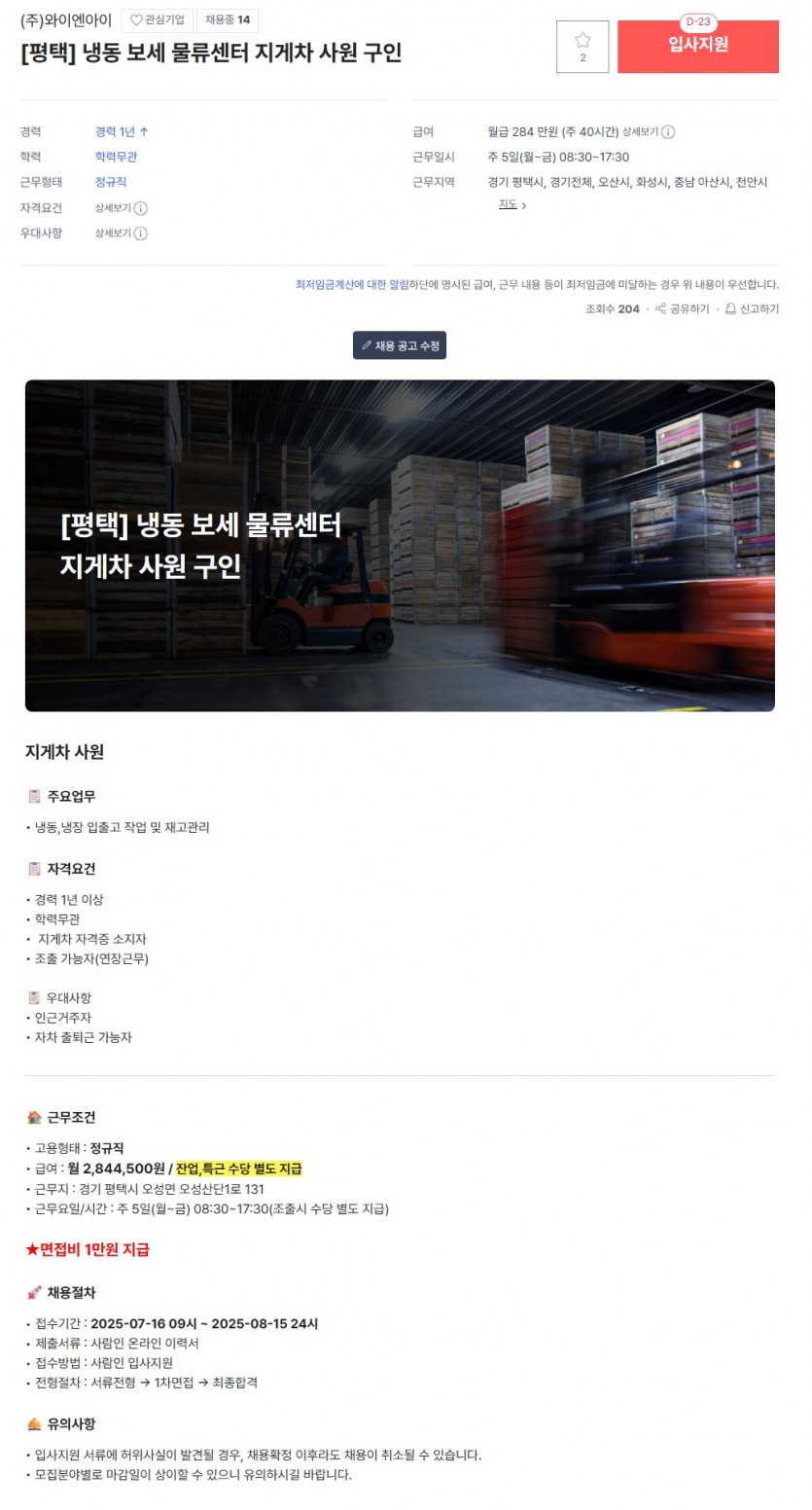This screenshot has width=812, height=1510.
Task: Bookmark this job with the star icon
Action: point(582,46)
